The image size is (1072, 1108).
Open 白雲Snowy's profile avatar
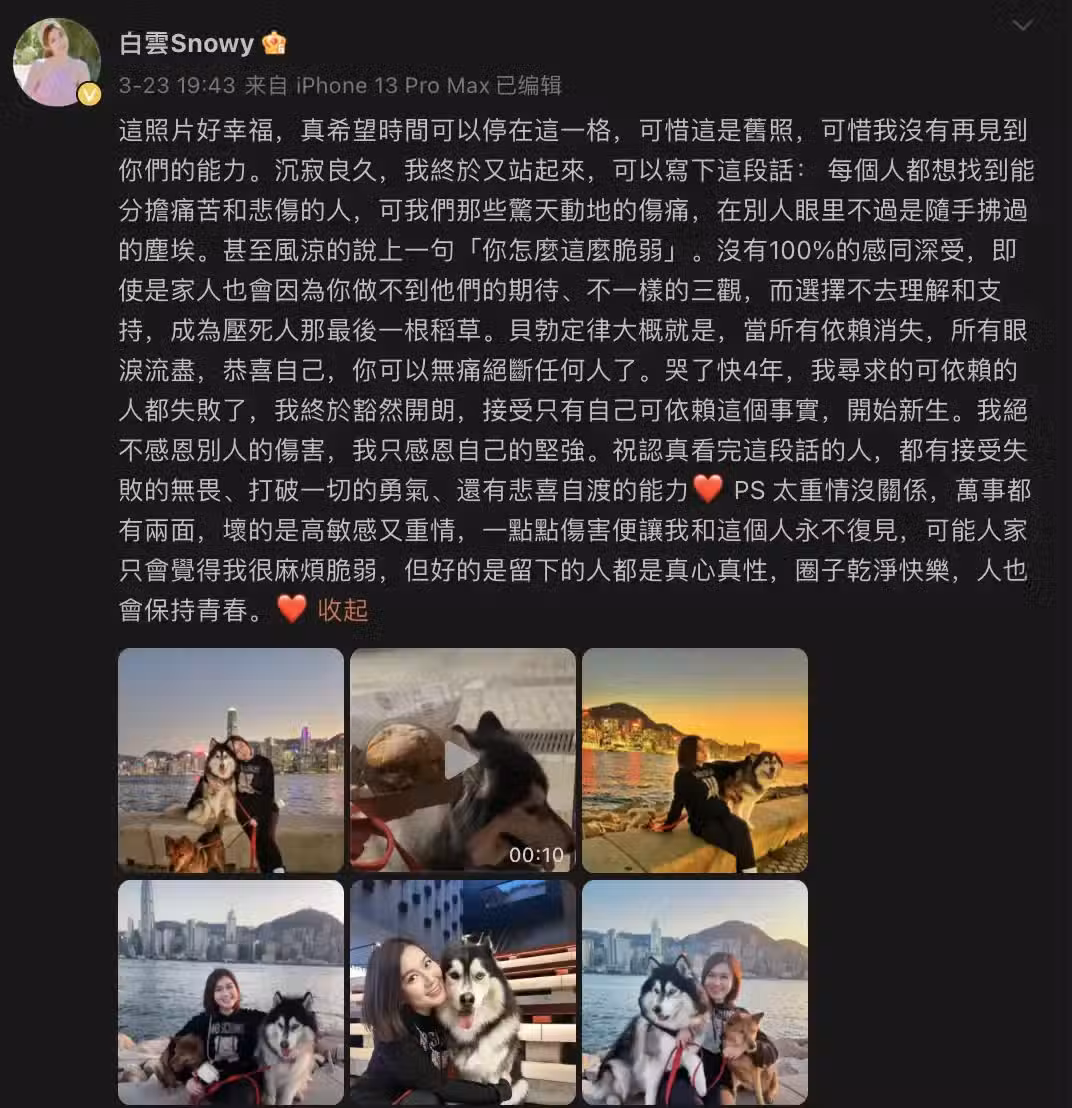pos(56,62)
